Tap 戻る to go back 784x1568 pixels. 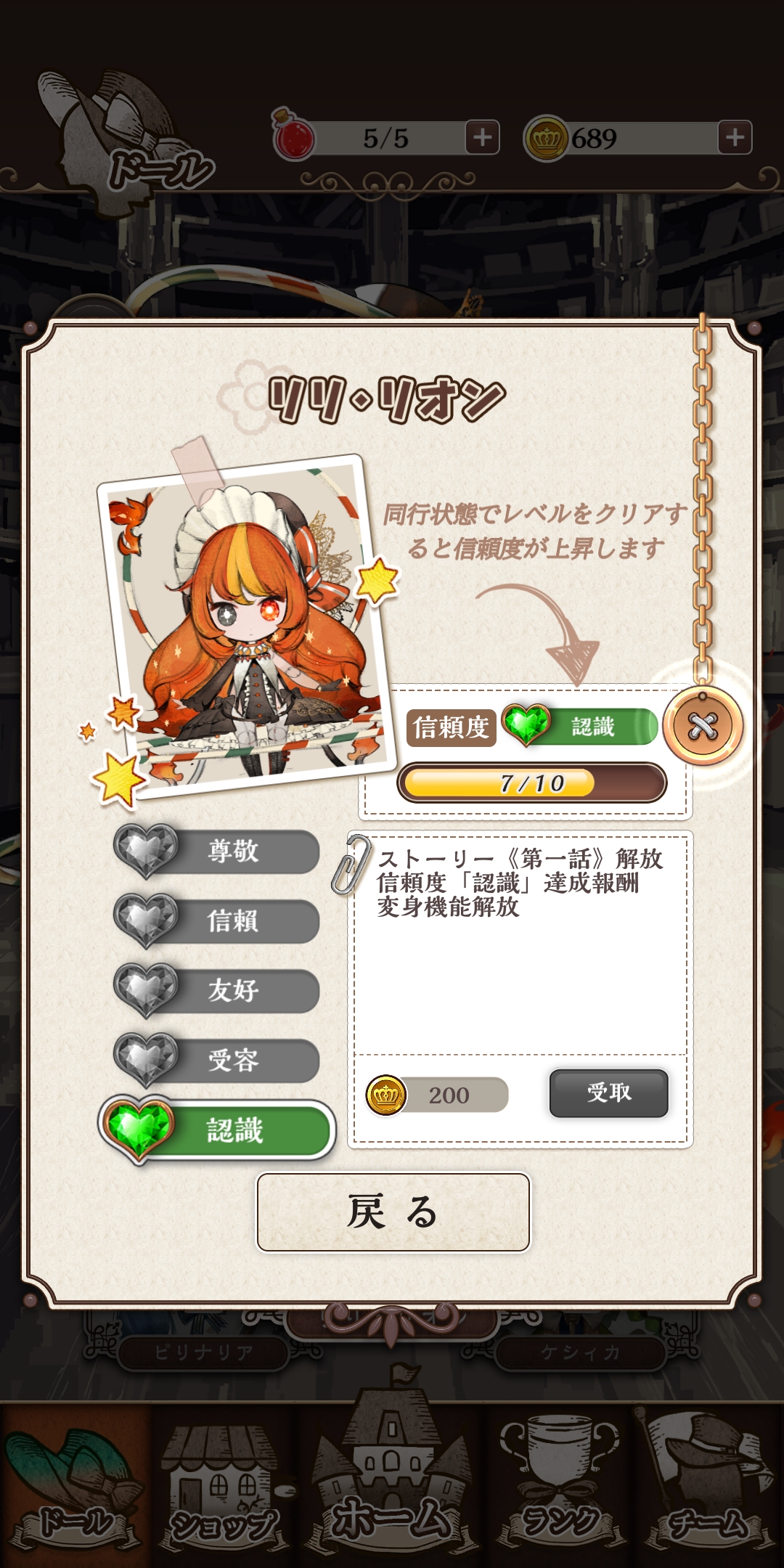click(393, 1212)
